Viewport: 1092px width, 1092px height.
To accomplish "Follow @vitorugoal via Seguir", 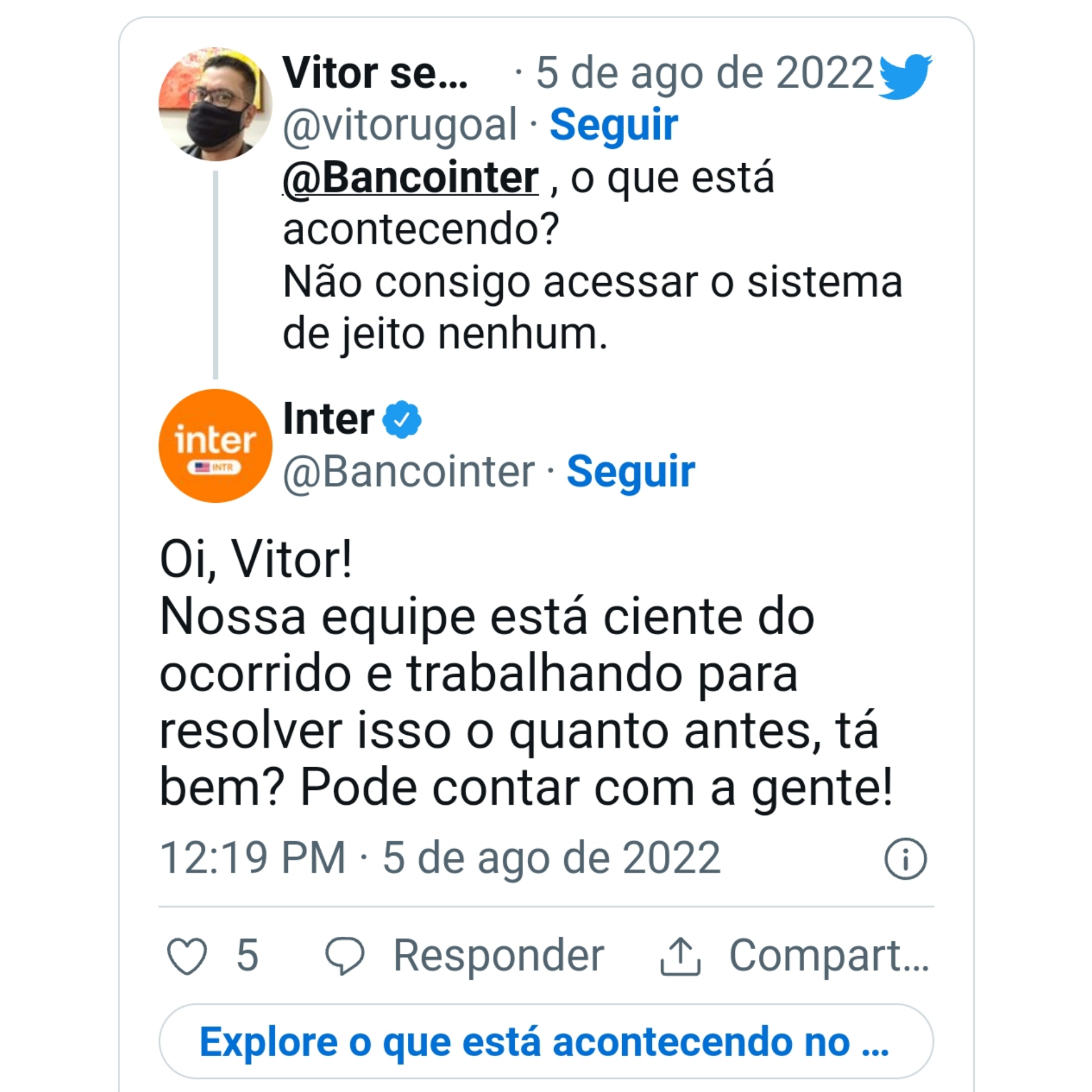I will pos(614,125).
